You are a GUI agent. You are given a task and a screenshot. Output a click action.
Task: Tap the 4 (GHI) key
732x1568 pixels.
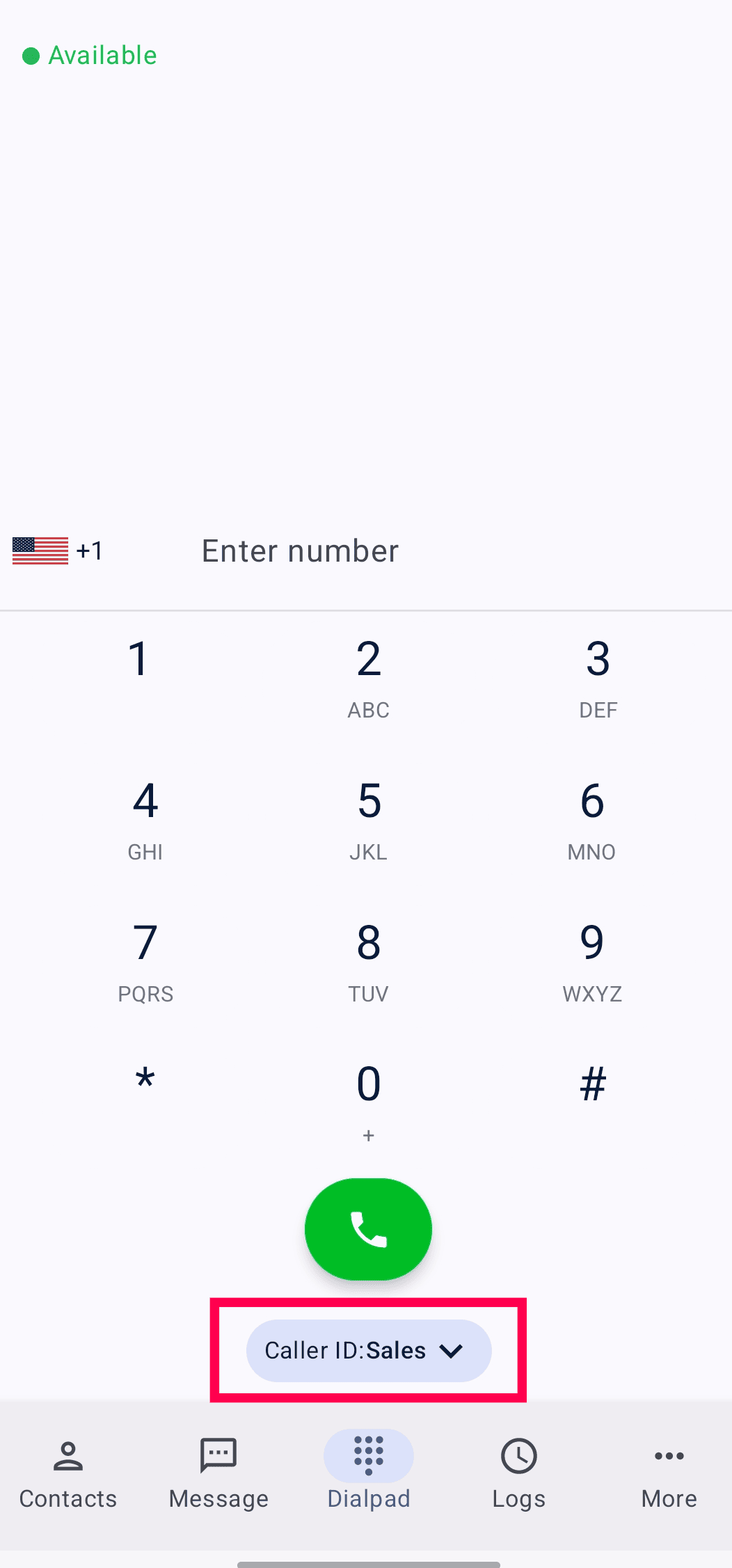(x=145, y=818)
